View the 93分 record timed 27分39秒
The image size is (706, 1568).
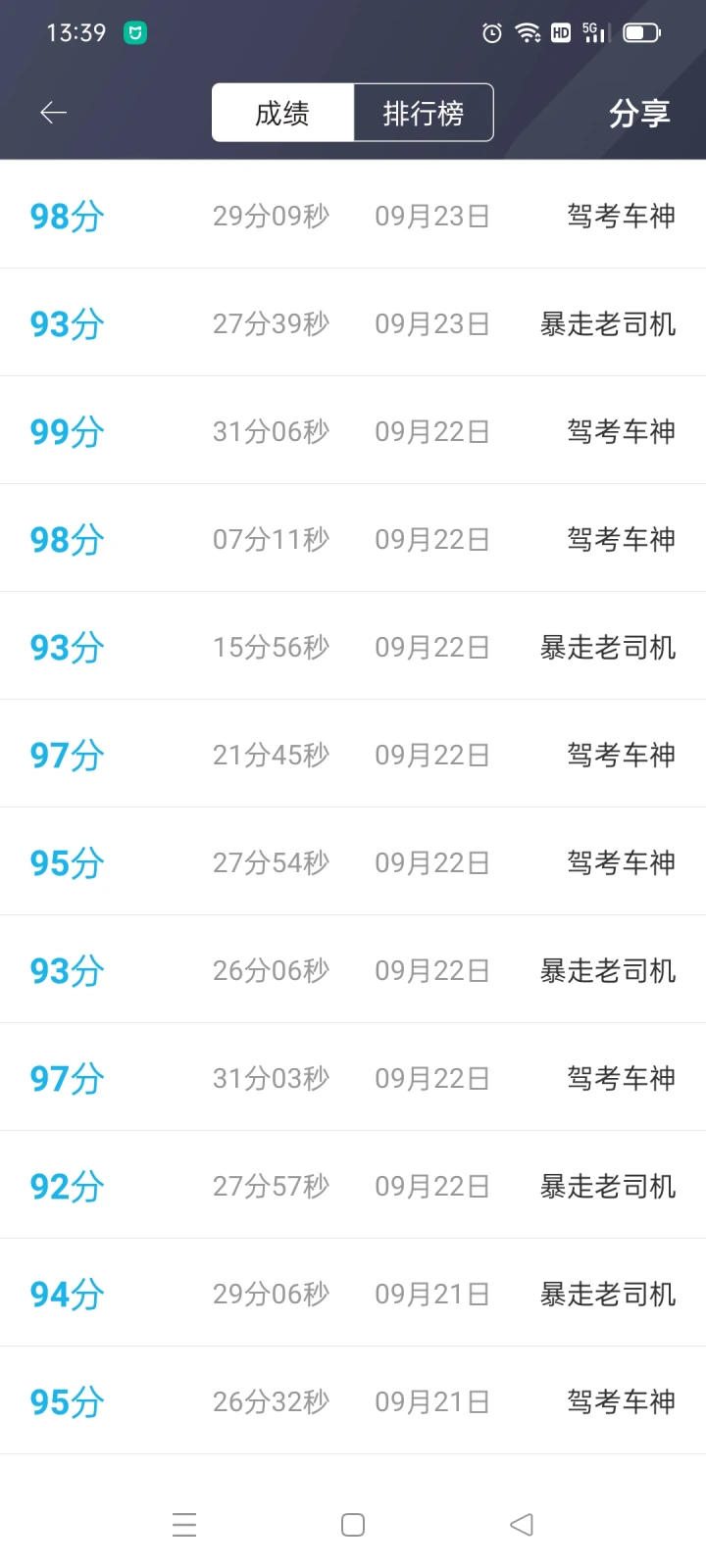tap(353, 322)
